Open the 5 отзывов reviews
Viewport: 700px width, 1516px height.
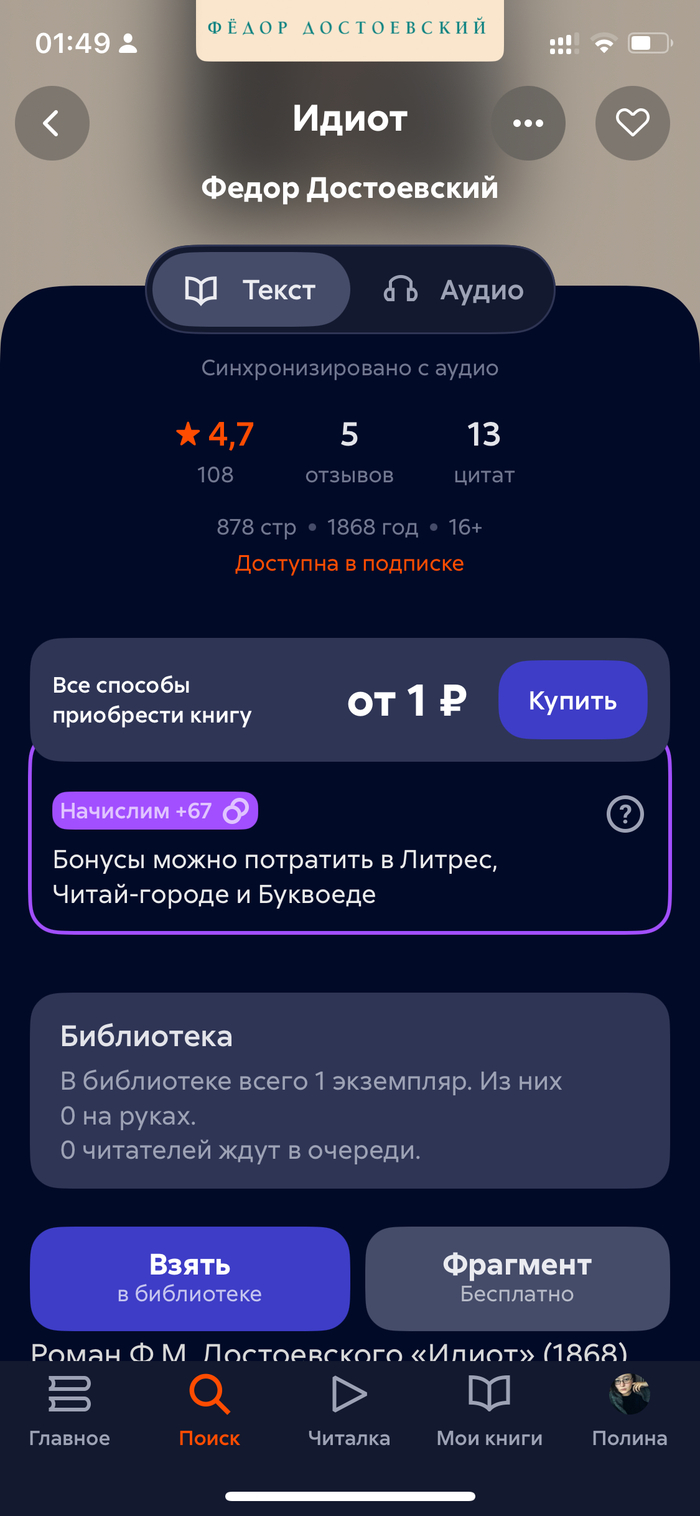[349, 452]
